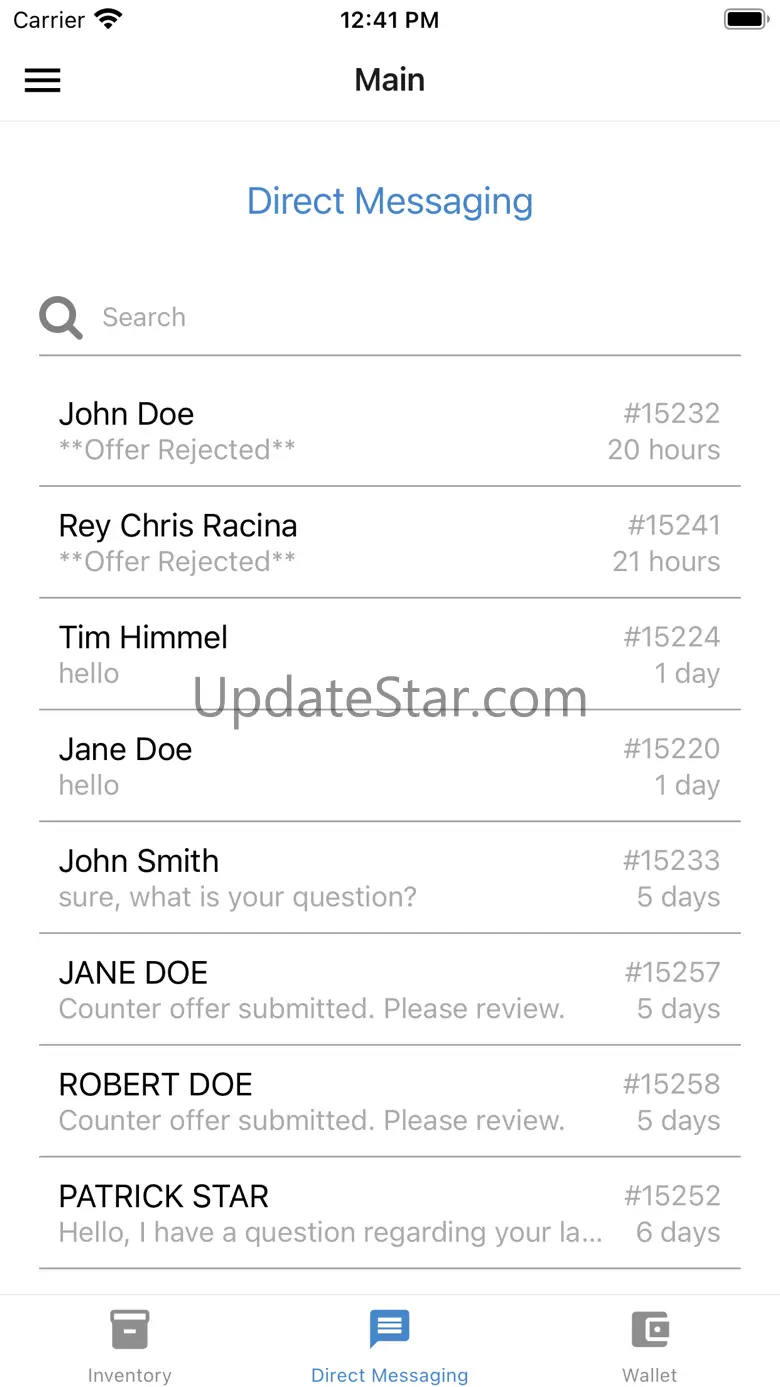Screen dimensions: 780x1387
Task: Open the hamburger drawer menu
Action: click(43, 81)
